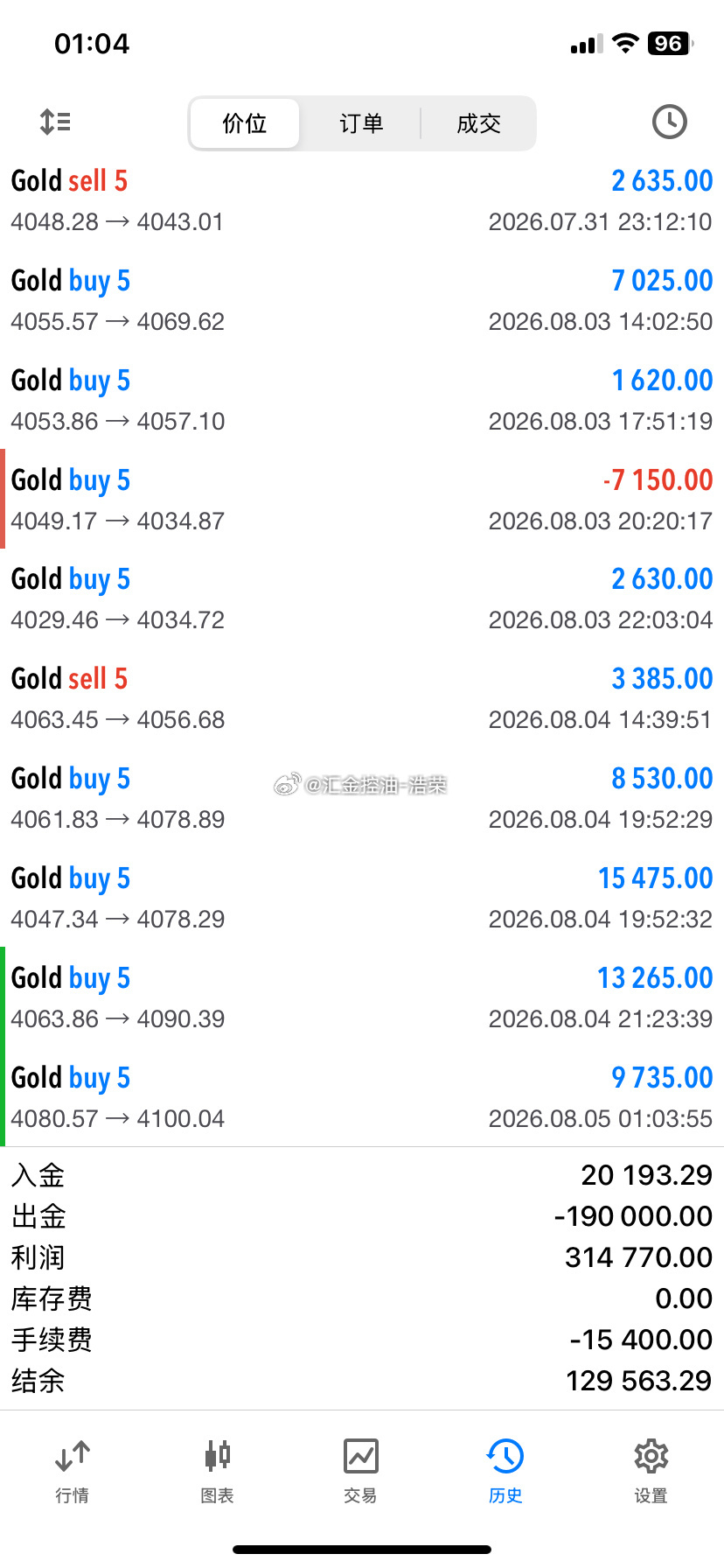
Task: Switch to the 图表 tab
Action: click(x=217, y=1472)
